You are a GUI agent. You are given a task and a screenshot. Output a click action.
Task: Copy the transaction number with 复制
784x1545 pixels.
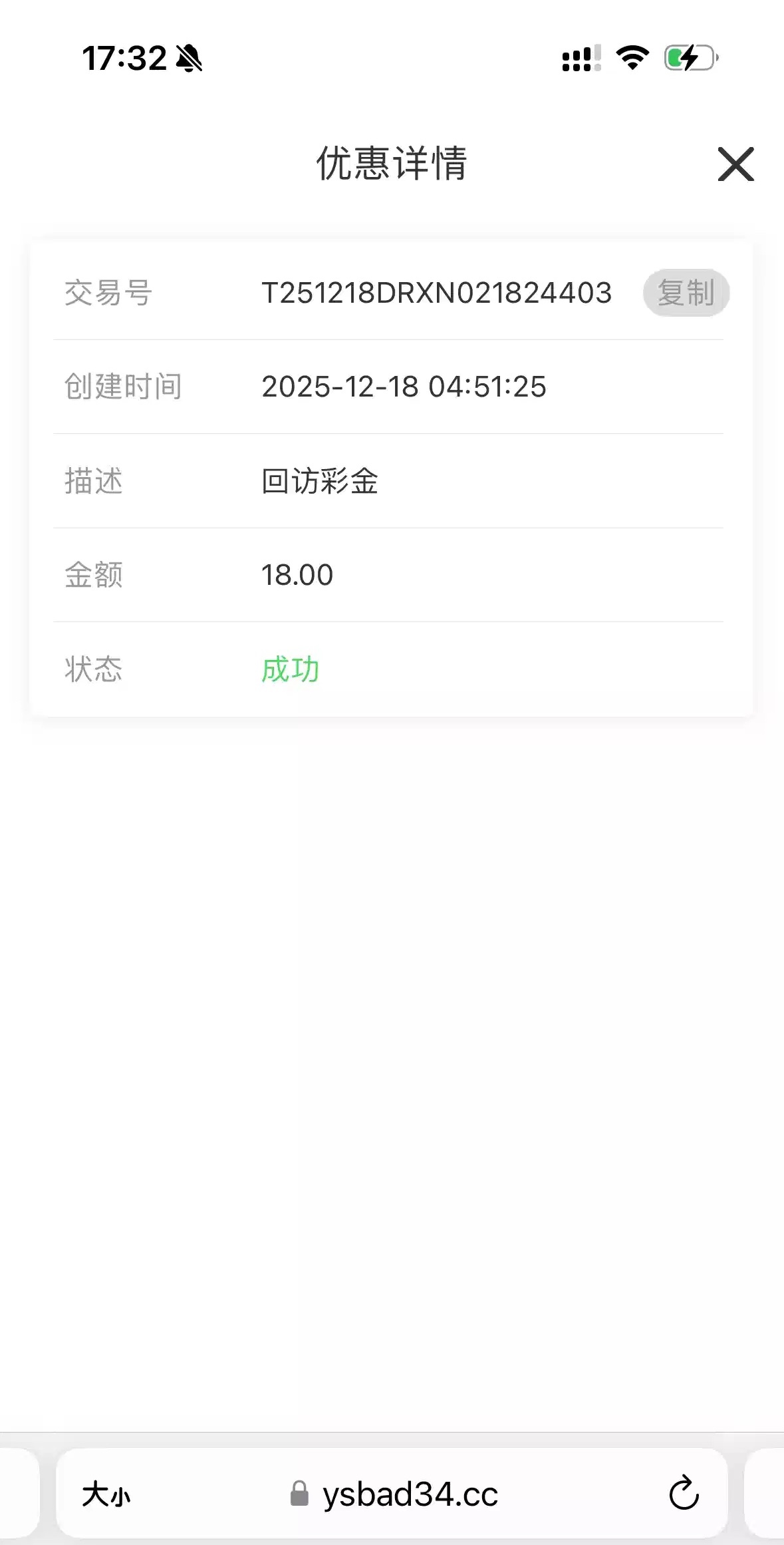point(686,293)
